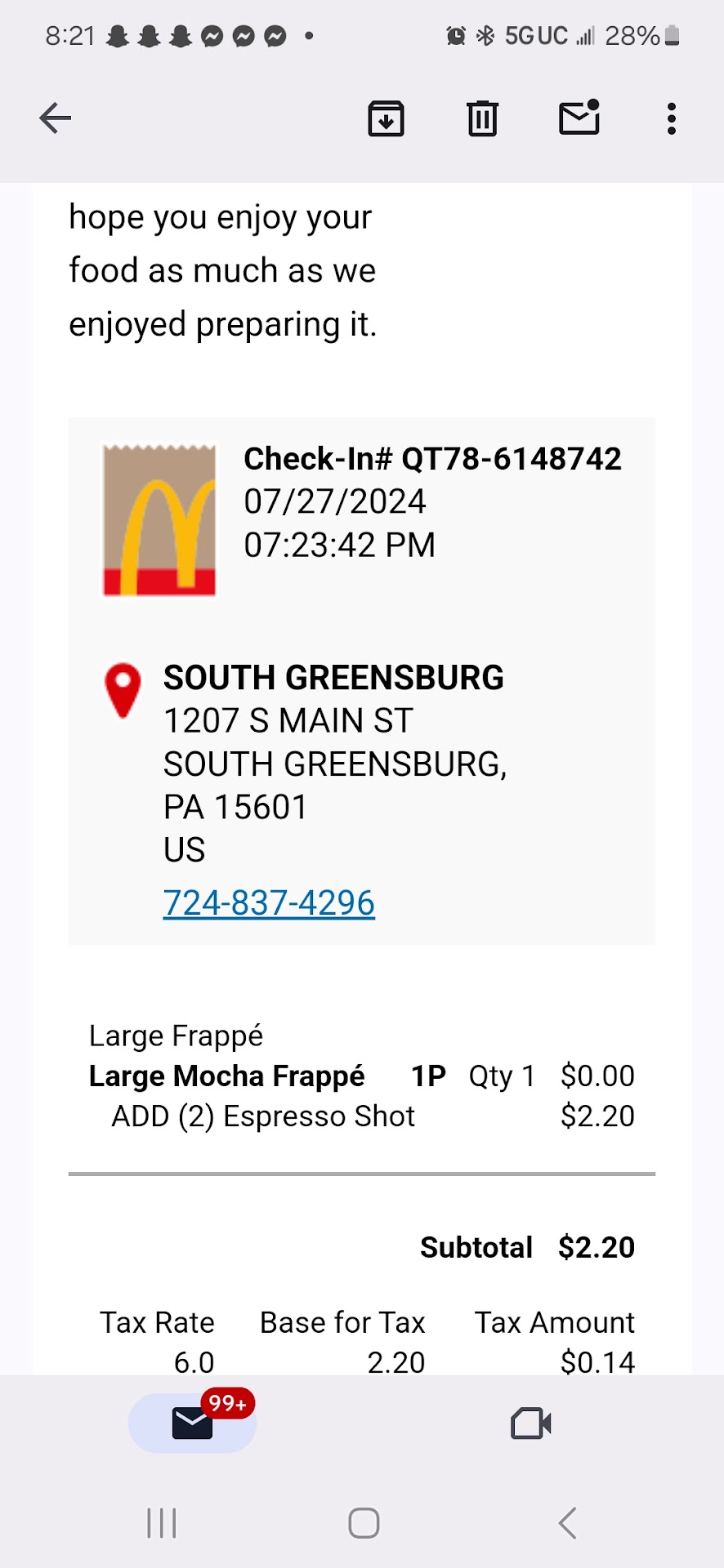Mark this email as unread

coord(579,118)
